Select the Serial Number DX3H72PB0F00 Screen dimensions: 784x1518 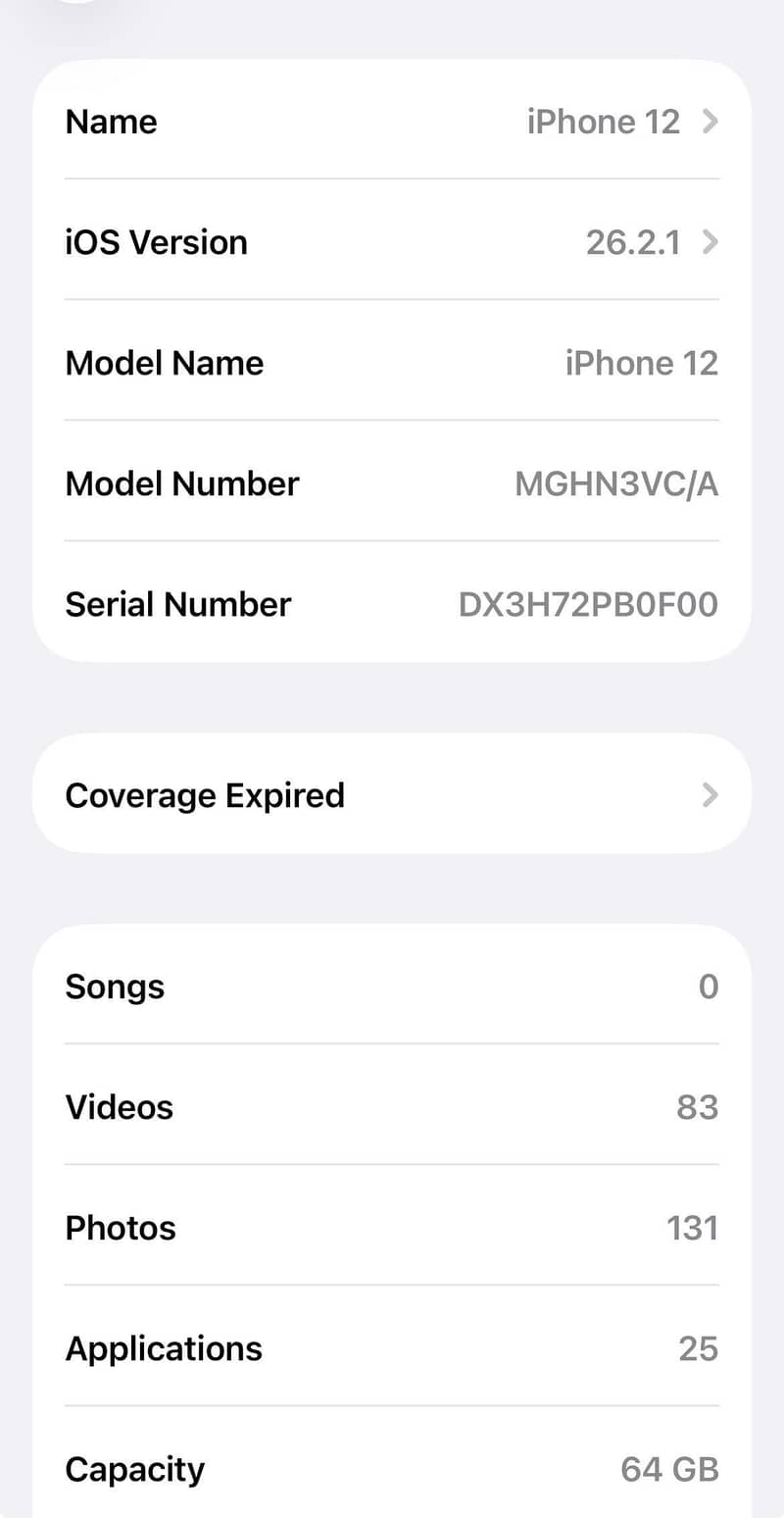point(588,604)
